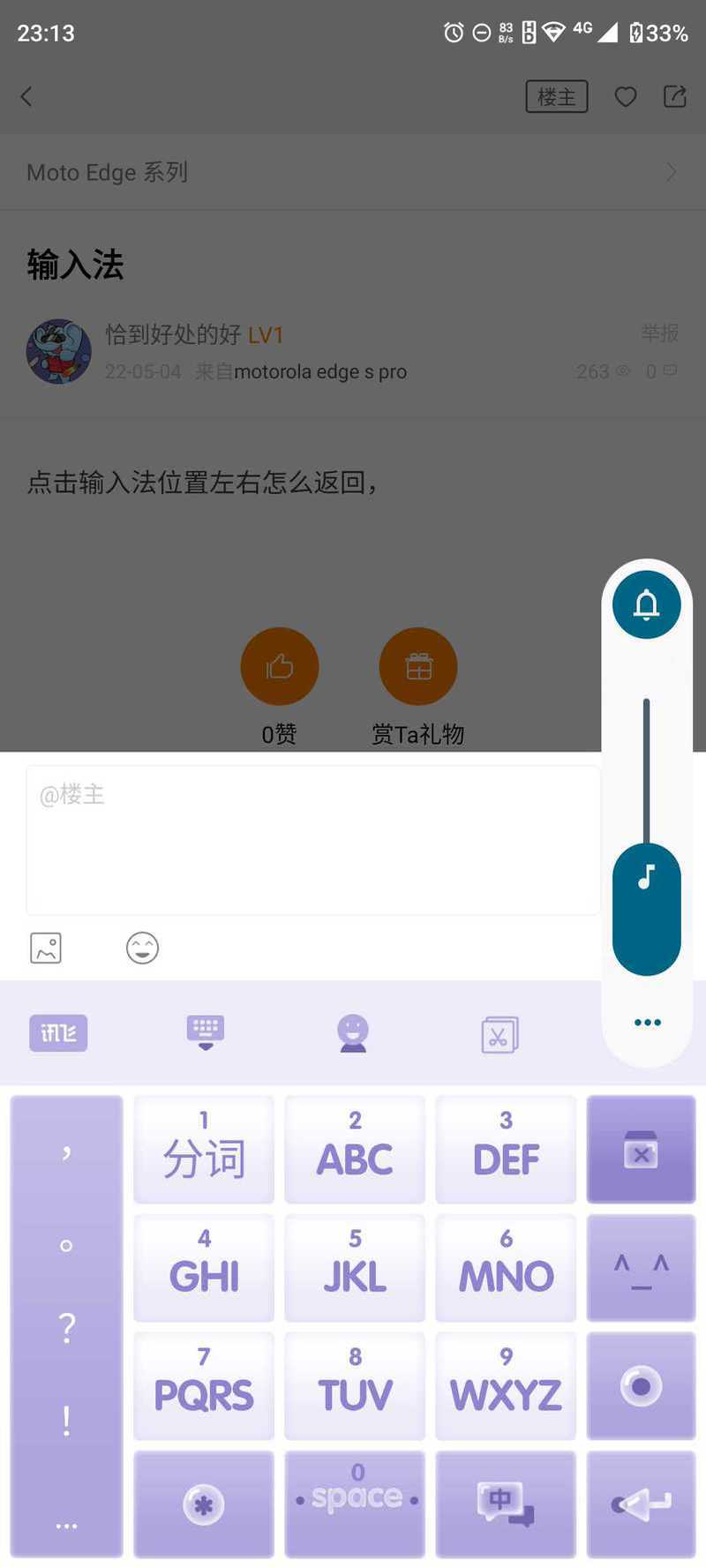Image resolution: width=706 pixels, height=1568 pixels.
Task: Report the post via 举报
Action: (x=659, y=334)
